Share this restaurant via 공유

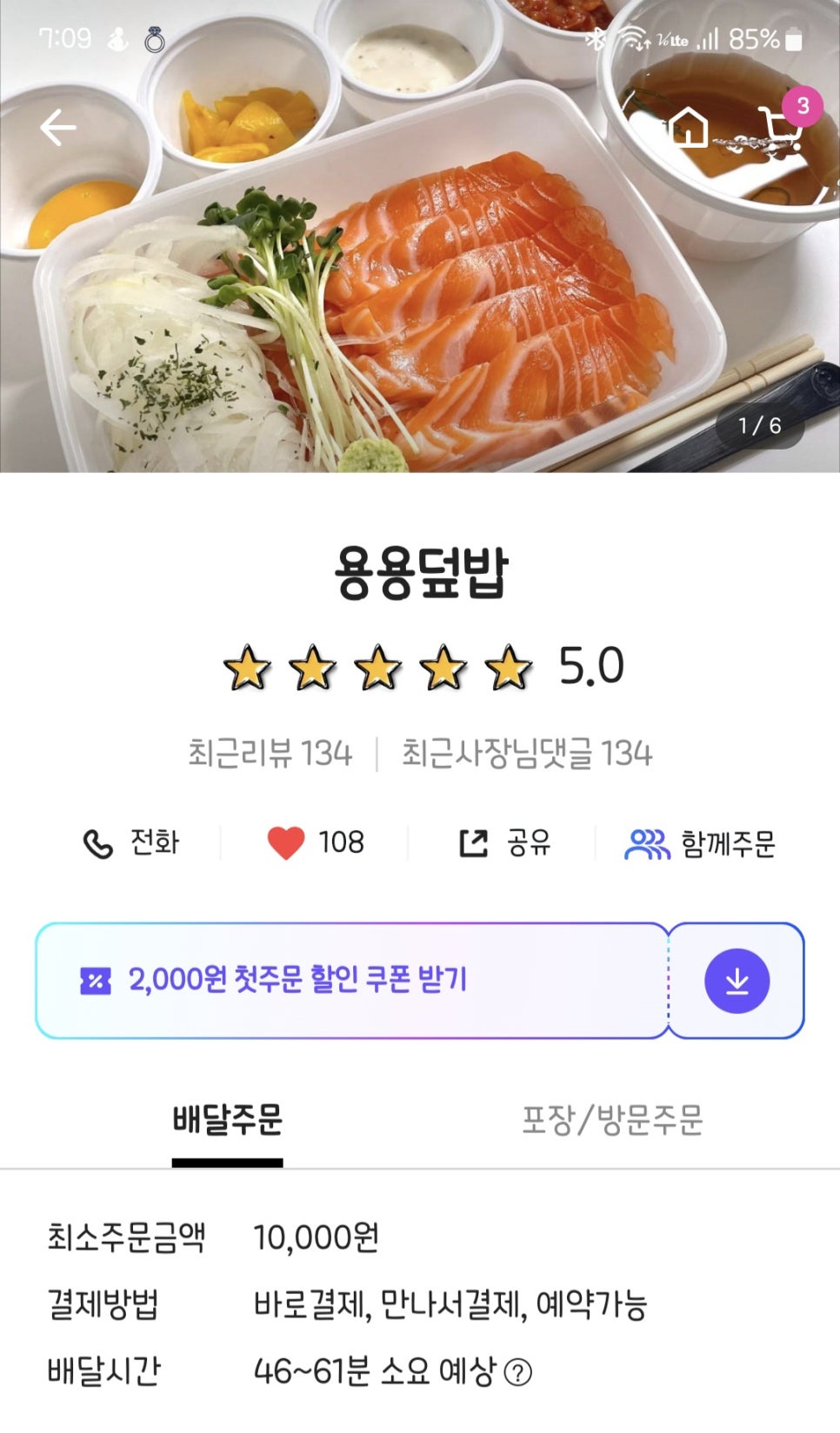tap(504, 843)
